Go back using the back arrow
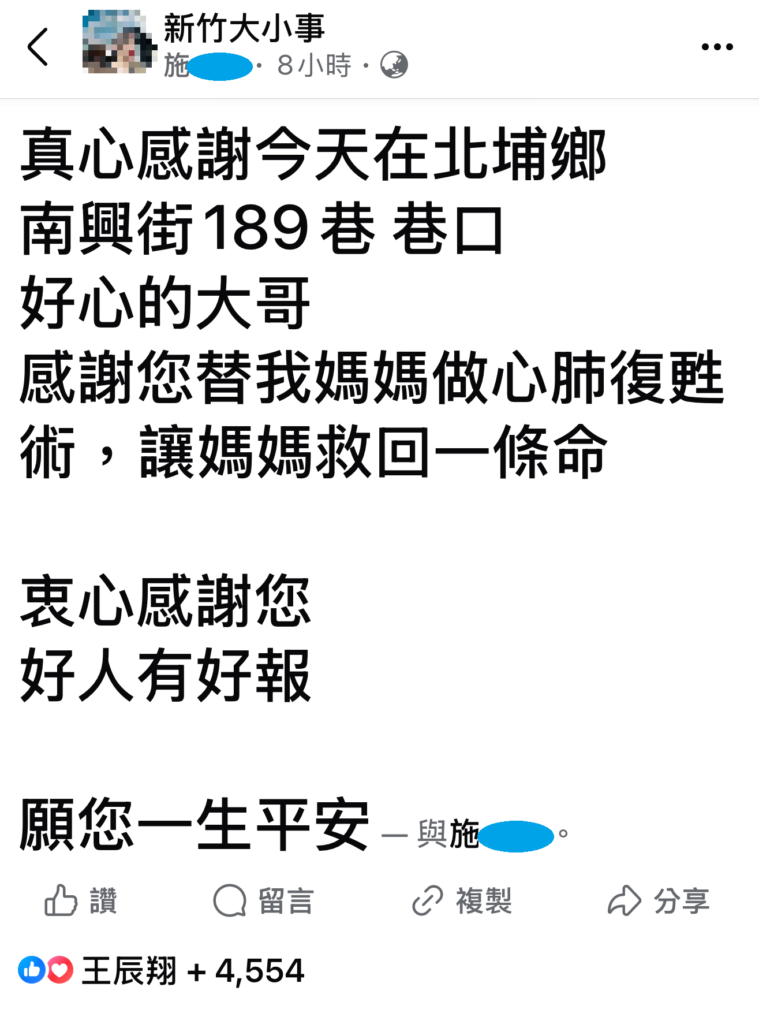The width and height of the screenshot is (759, 1024). point(38,47)
